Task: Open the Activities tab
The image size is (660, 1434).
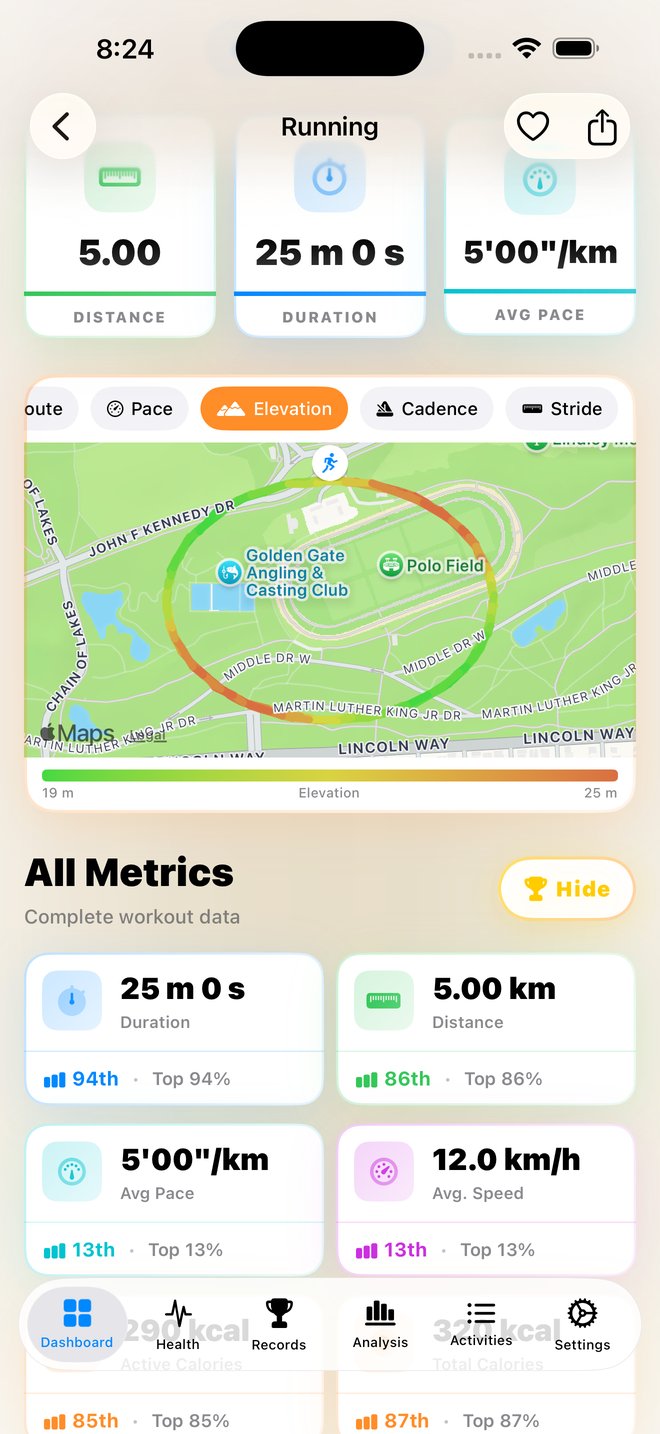Action: [481, 1324]
